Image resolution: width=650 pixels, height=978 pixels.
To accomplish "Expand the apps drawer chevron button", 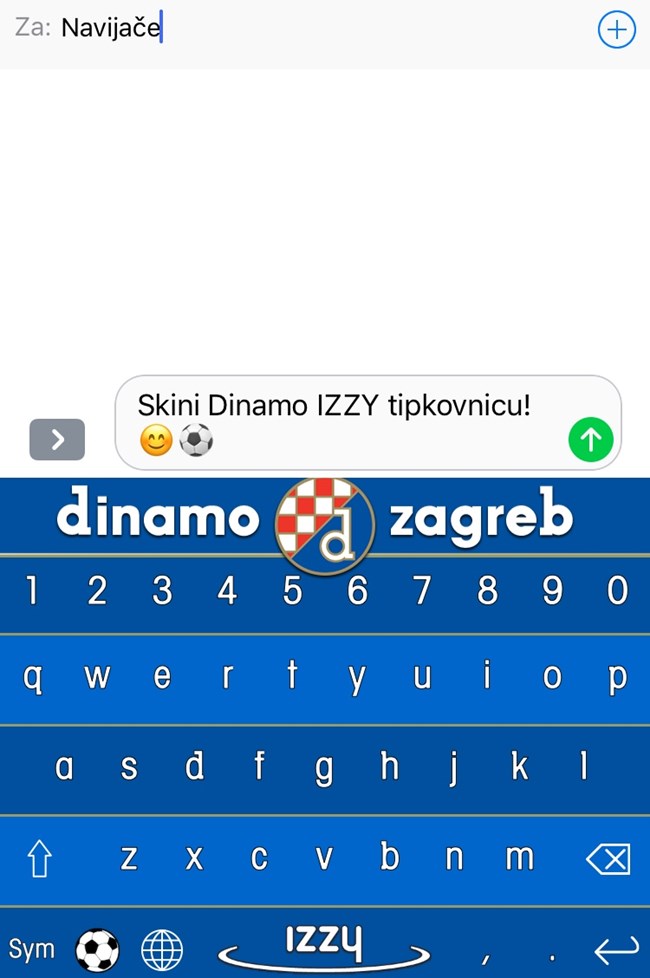I will 57,439.
